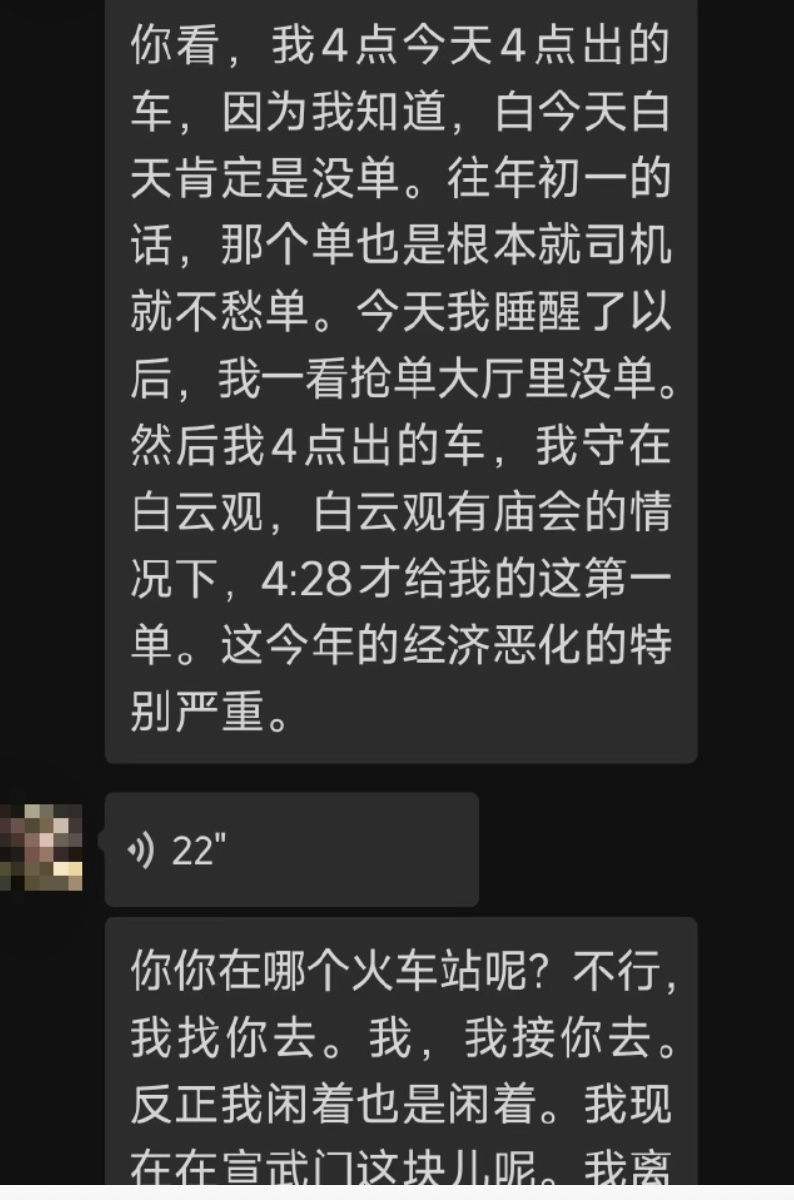Play the 22-second voice message
Image resolution: width=794 pixels, height=1200 pixels.
tap(291, 850)
